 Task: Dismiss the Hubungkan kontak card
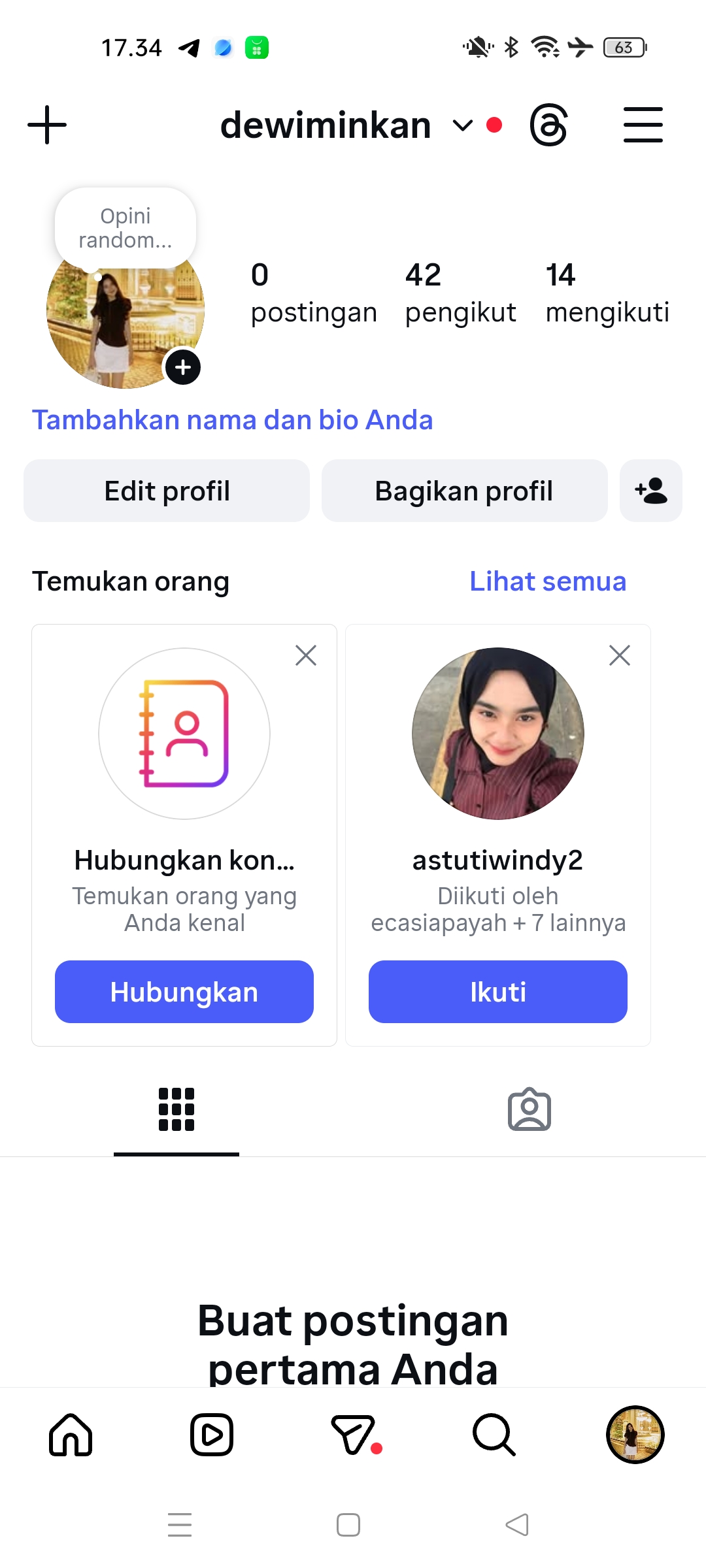point(306,655)
